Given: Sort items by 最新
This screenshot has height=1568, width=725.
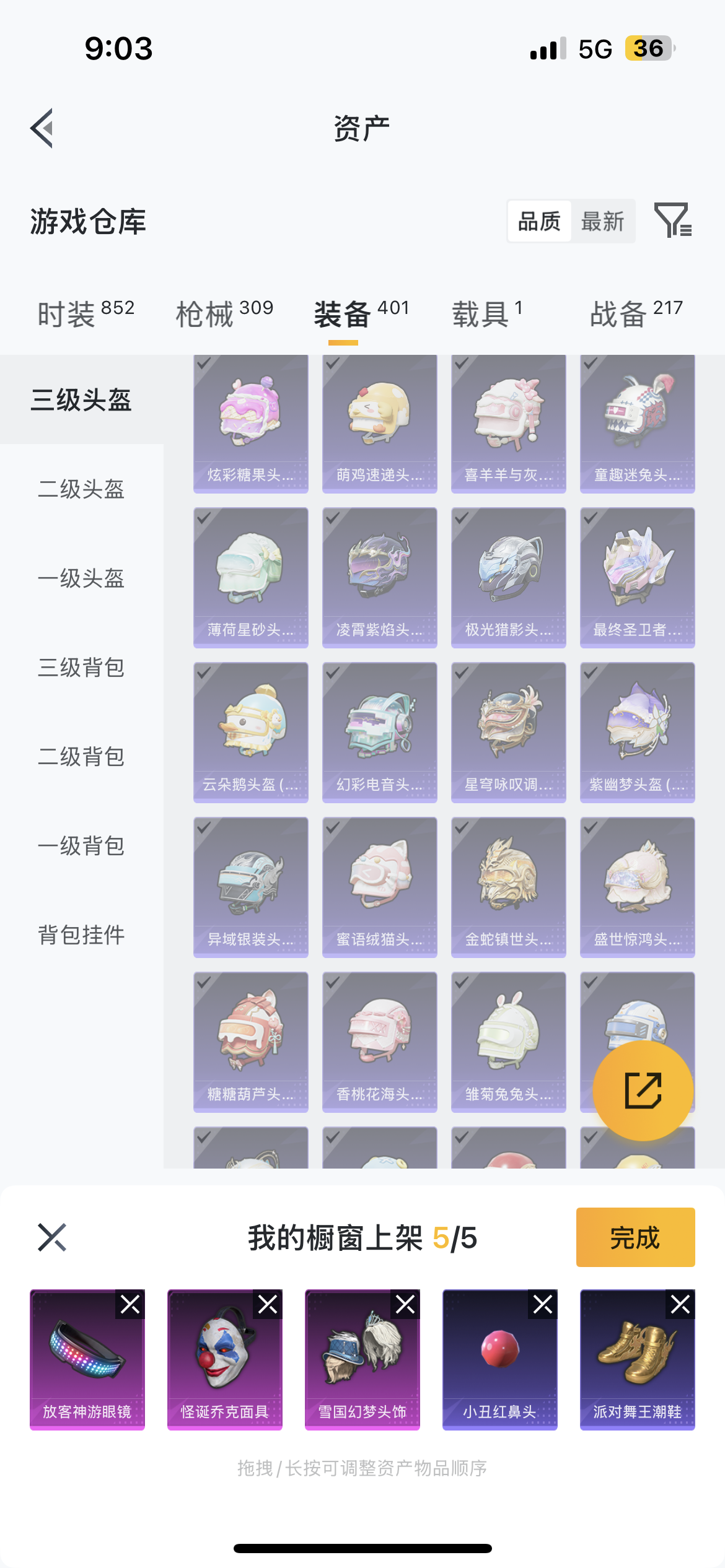Looking at the screenshot, I should point(602,221).
